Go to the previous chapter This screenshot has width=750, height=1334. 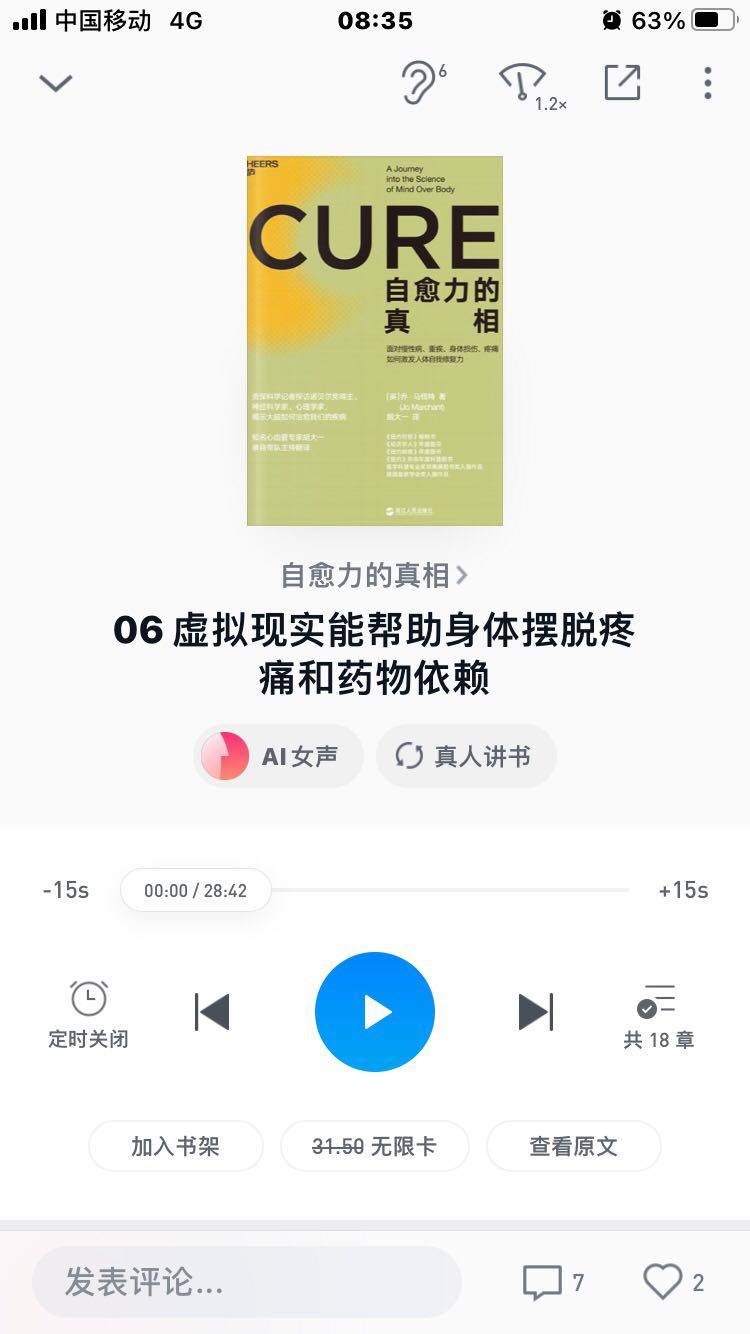pos(212,1012)
